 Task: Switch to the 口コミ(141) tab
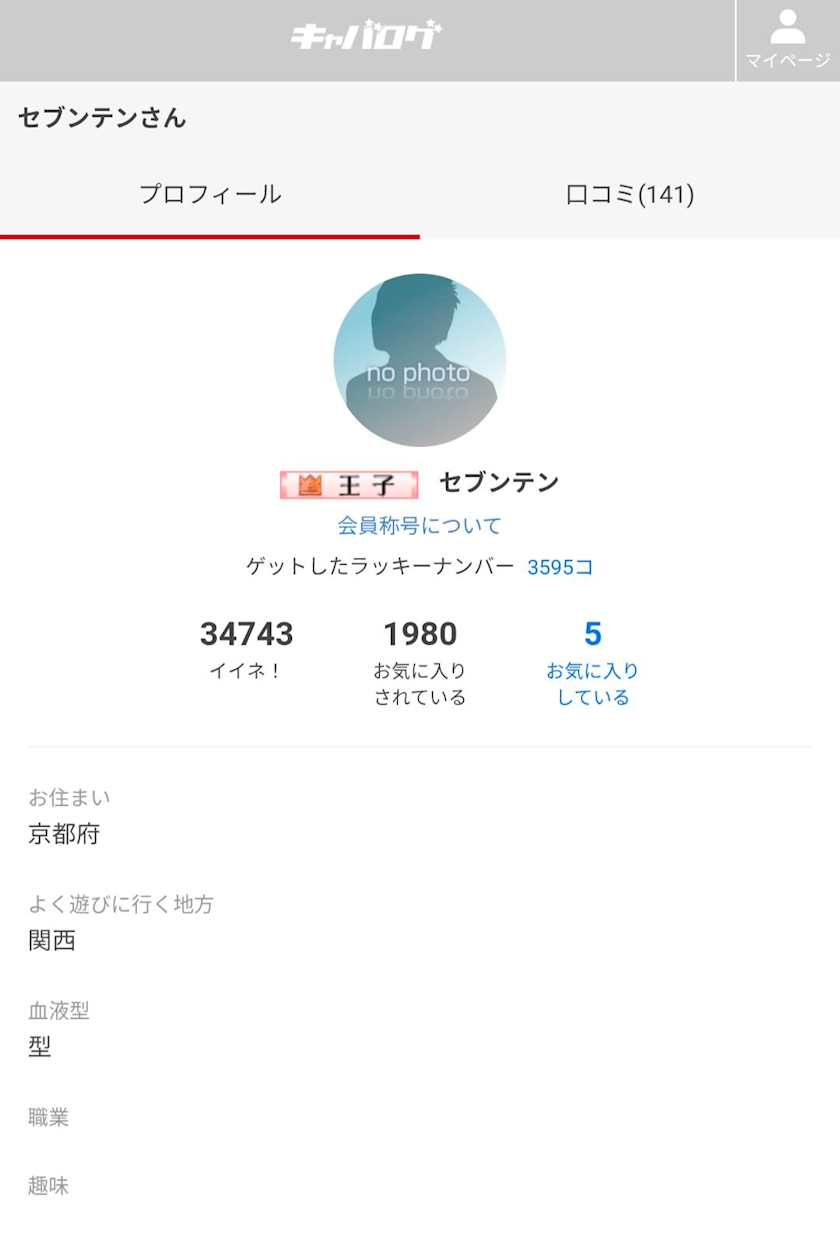tap(630, 195)
